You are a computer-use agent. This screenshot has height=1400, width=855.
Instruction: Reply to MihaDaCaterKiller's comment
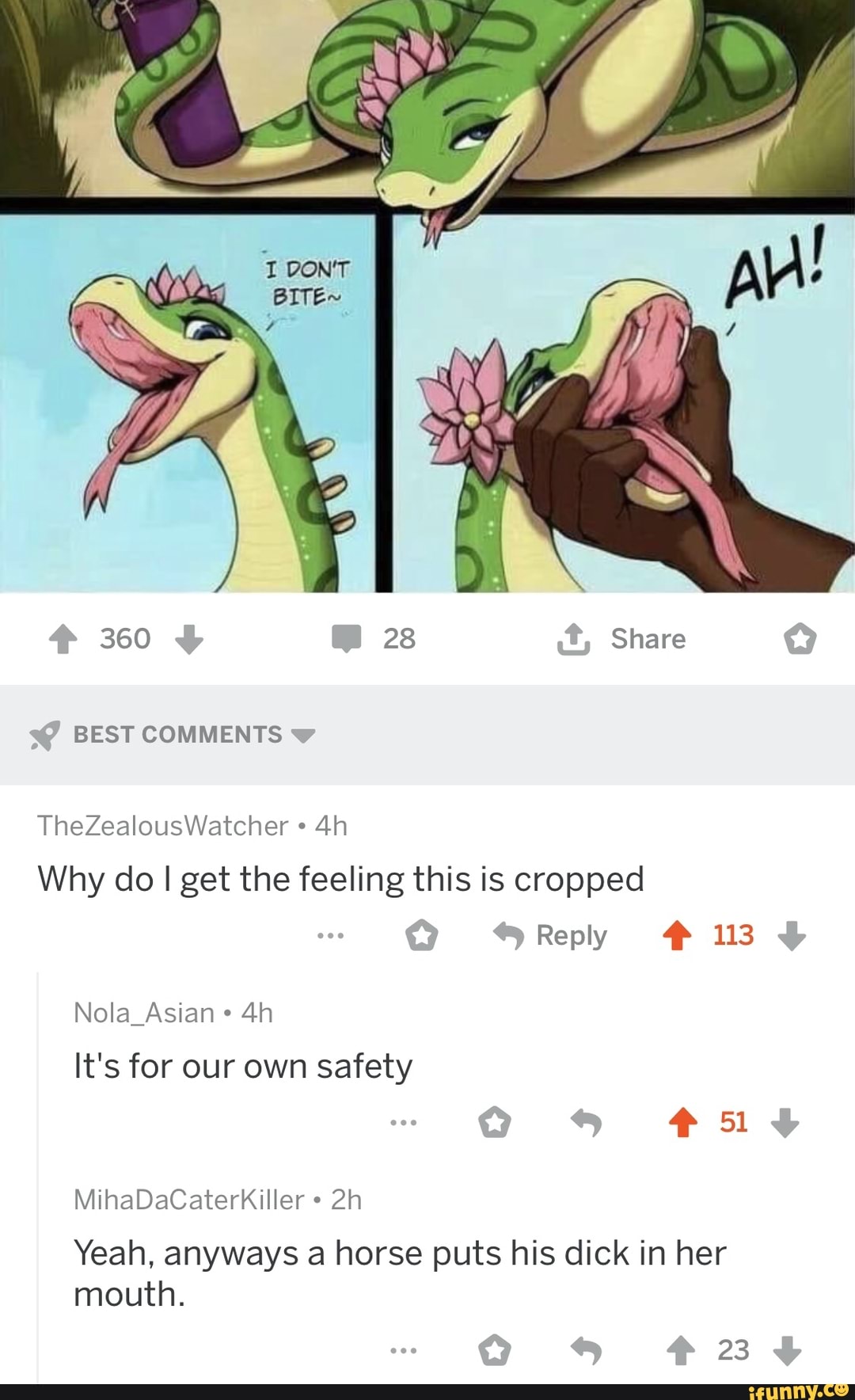pyautogui.click(x=587, y=1350)
